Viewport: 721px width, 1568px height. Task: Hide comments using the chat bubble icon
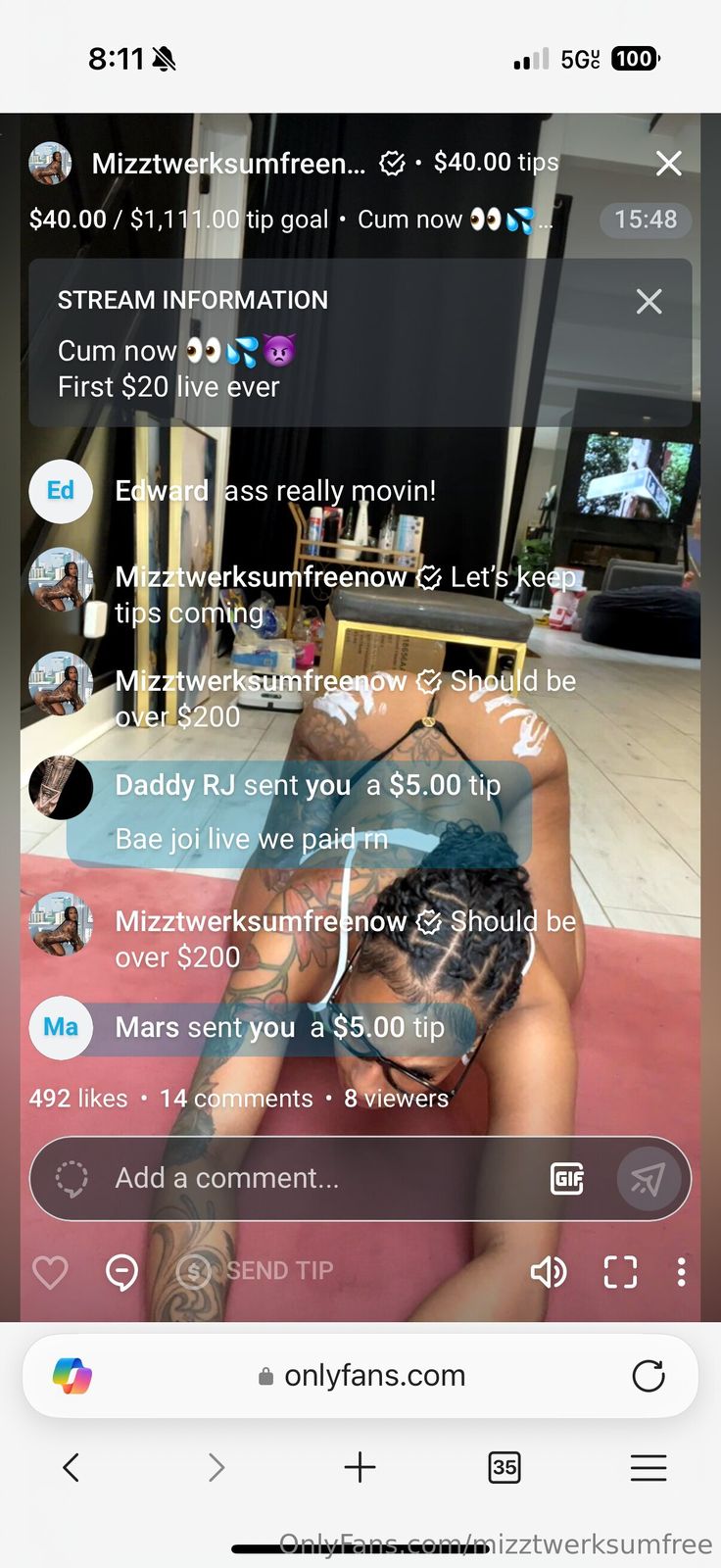[x=121, y=1272]
